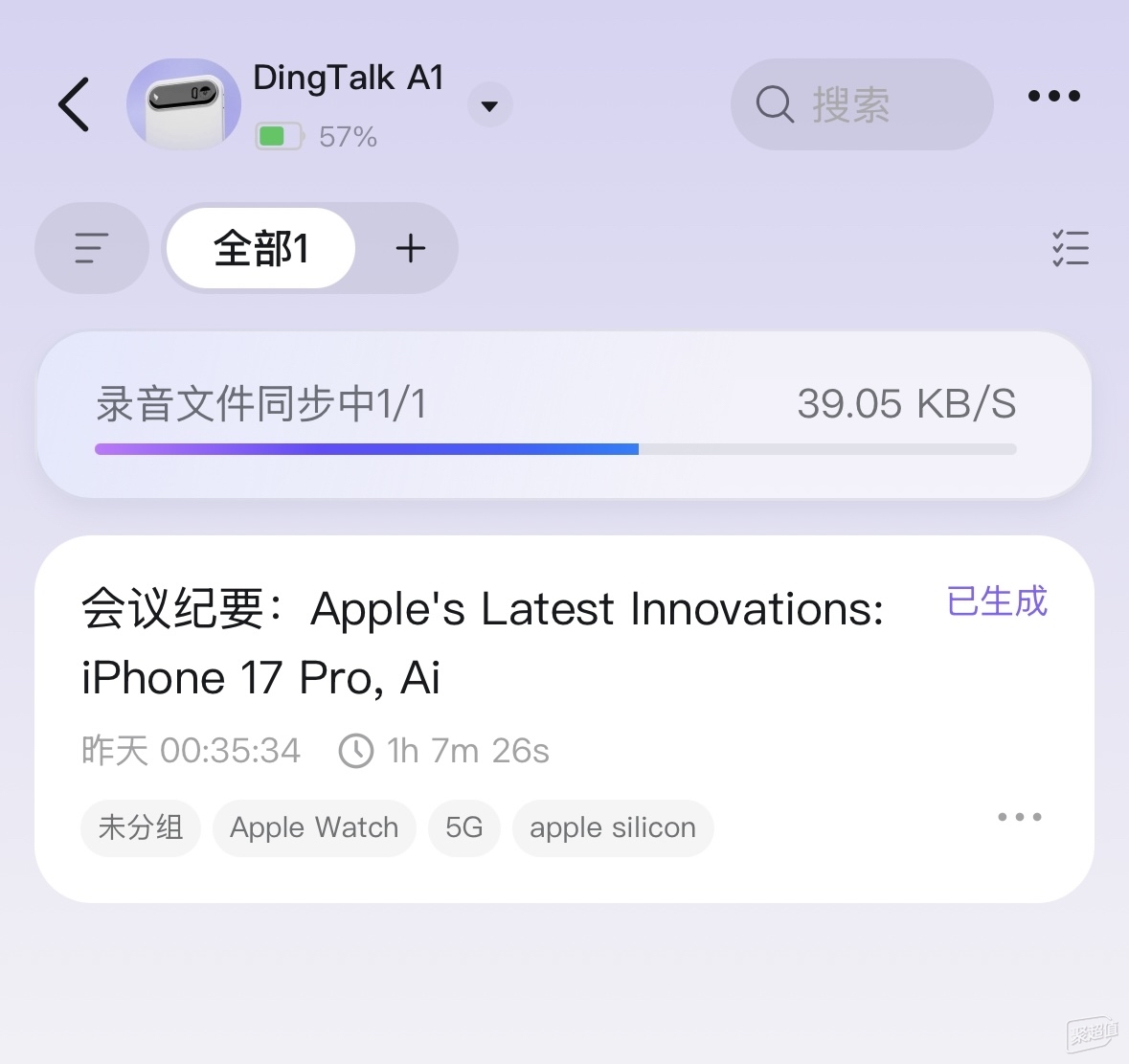Expand the DingTalk A1 device dropdown
This screenshot has height=1064, width=1129.
point(489,105)
